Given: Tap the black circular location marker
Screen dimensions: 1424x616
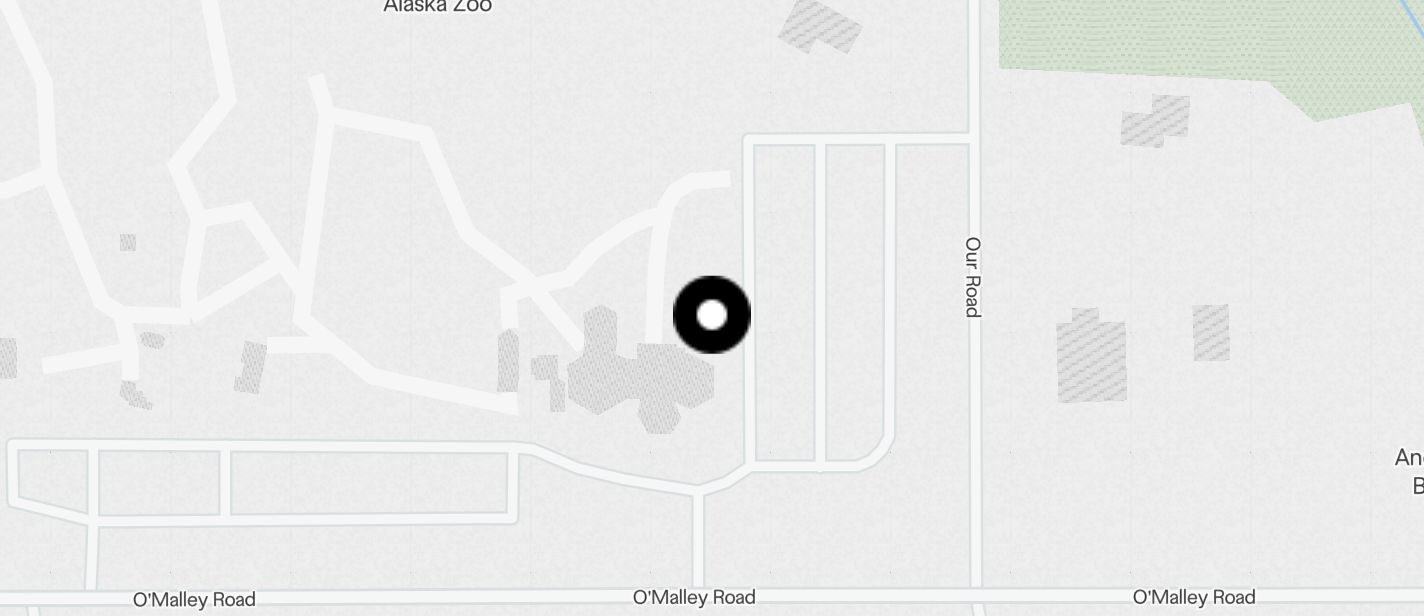Looking at the screenshot, I should pos(711,315).
